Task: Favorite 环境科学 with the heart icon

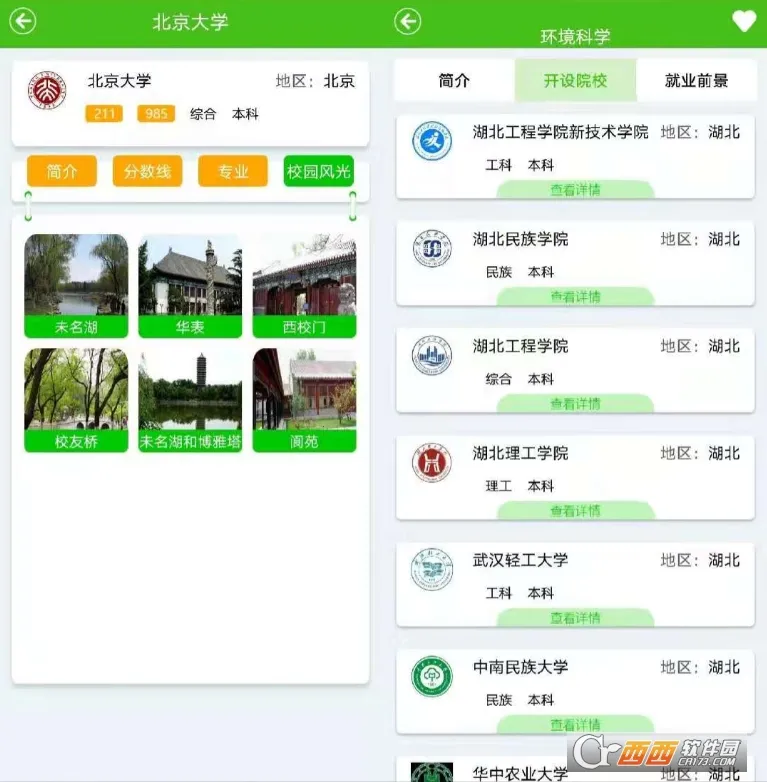Action: [743, 21]
